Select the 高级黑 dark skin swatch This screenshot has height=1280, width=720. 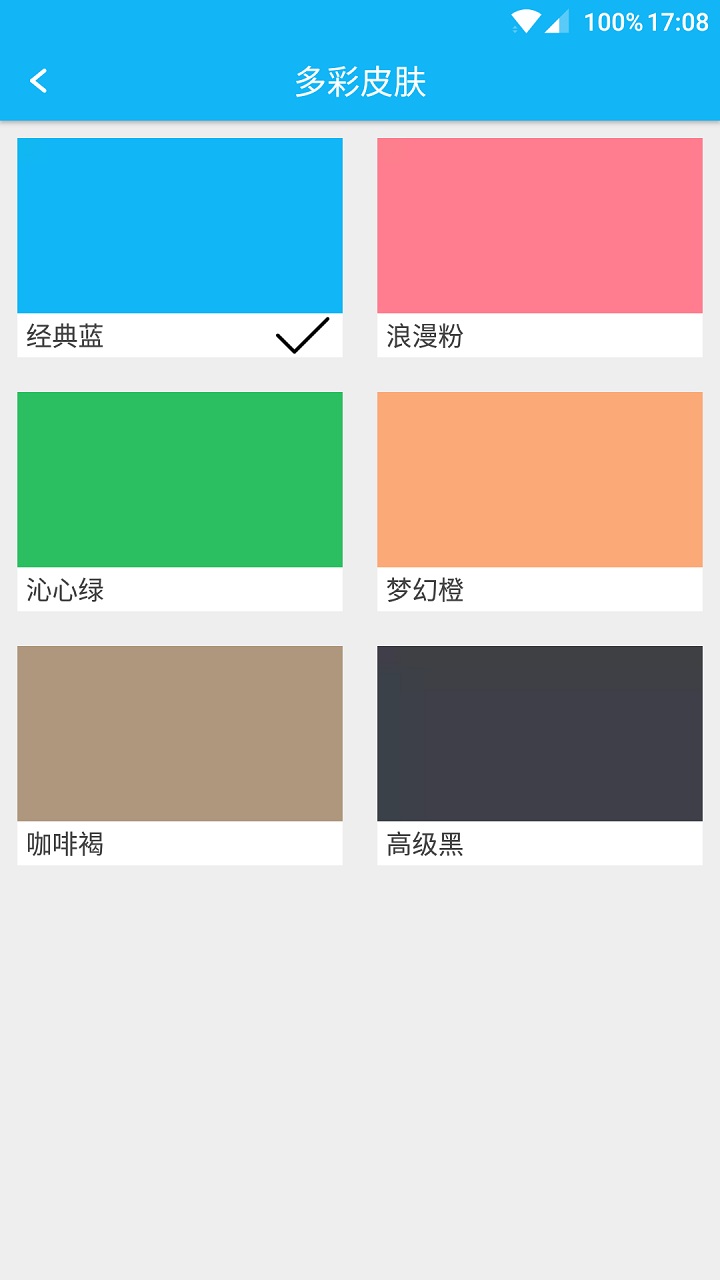pyautogui.click(x=540, y=732)
